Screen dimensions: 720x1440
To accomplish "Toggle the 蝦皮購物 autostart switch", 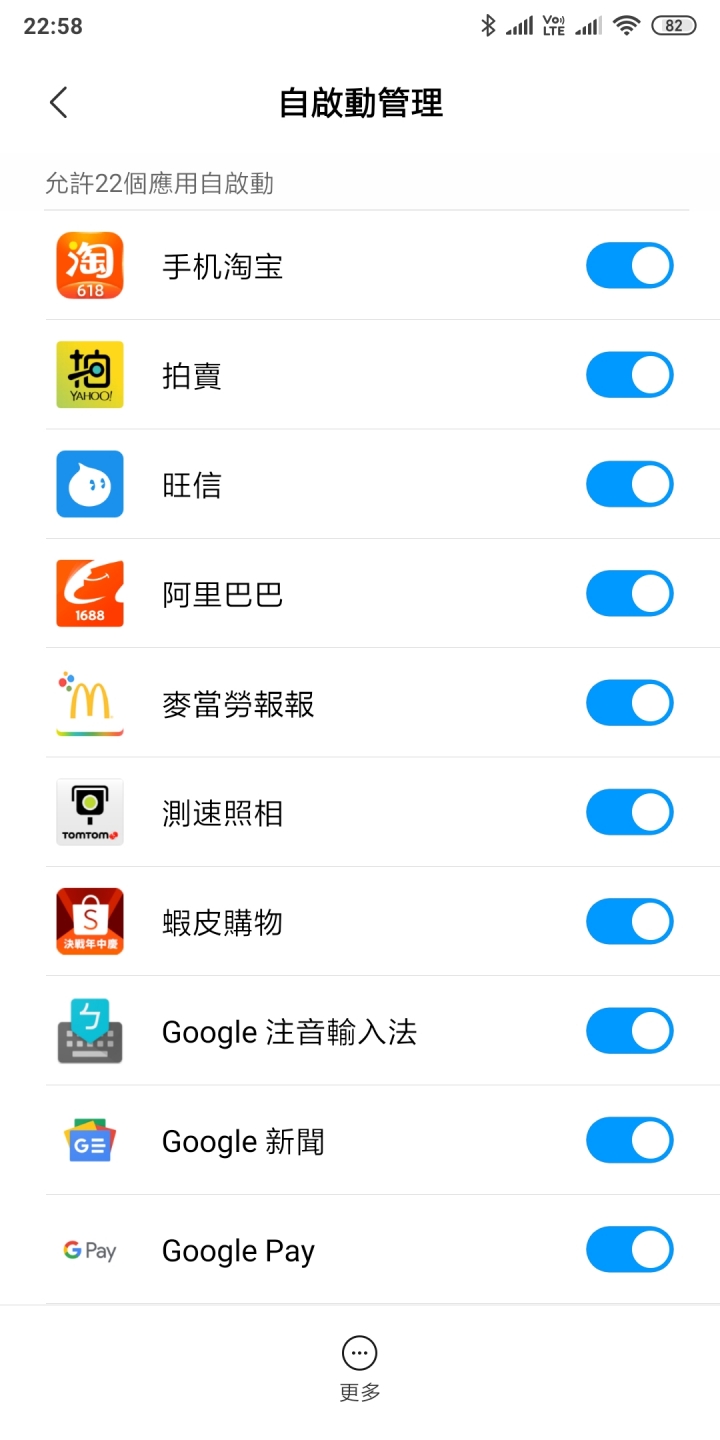I will click(629, 921).
